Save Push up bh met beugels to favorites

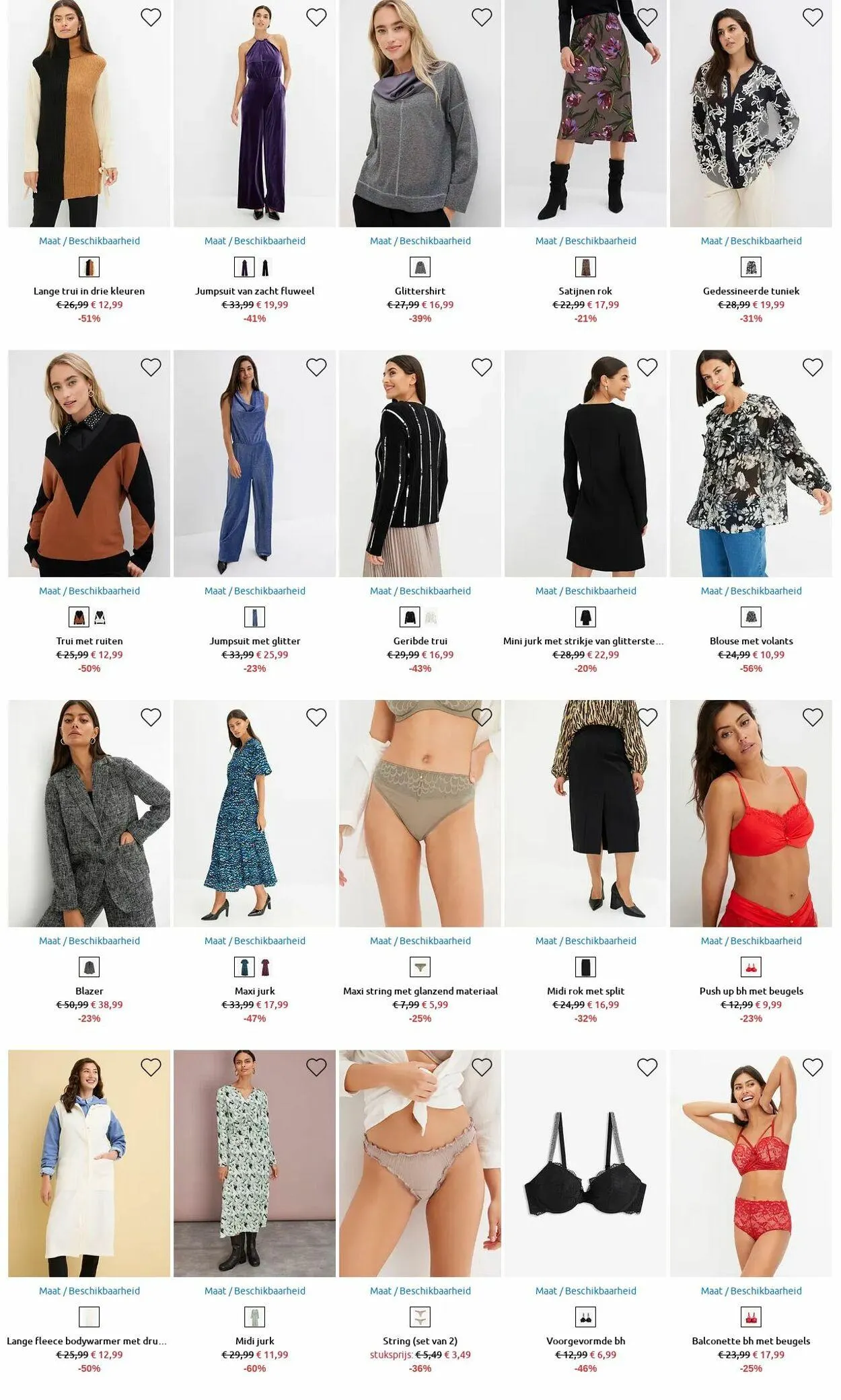813,717
